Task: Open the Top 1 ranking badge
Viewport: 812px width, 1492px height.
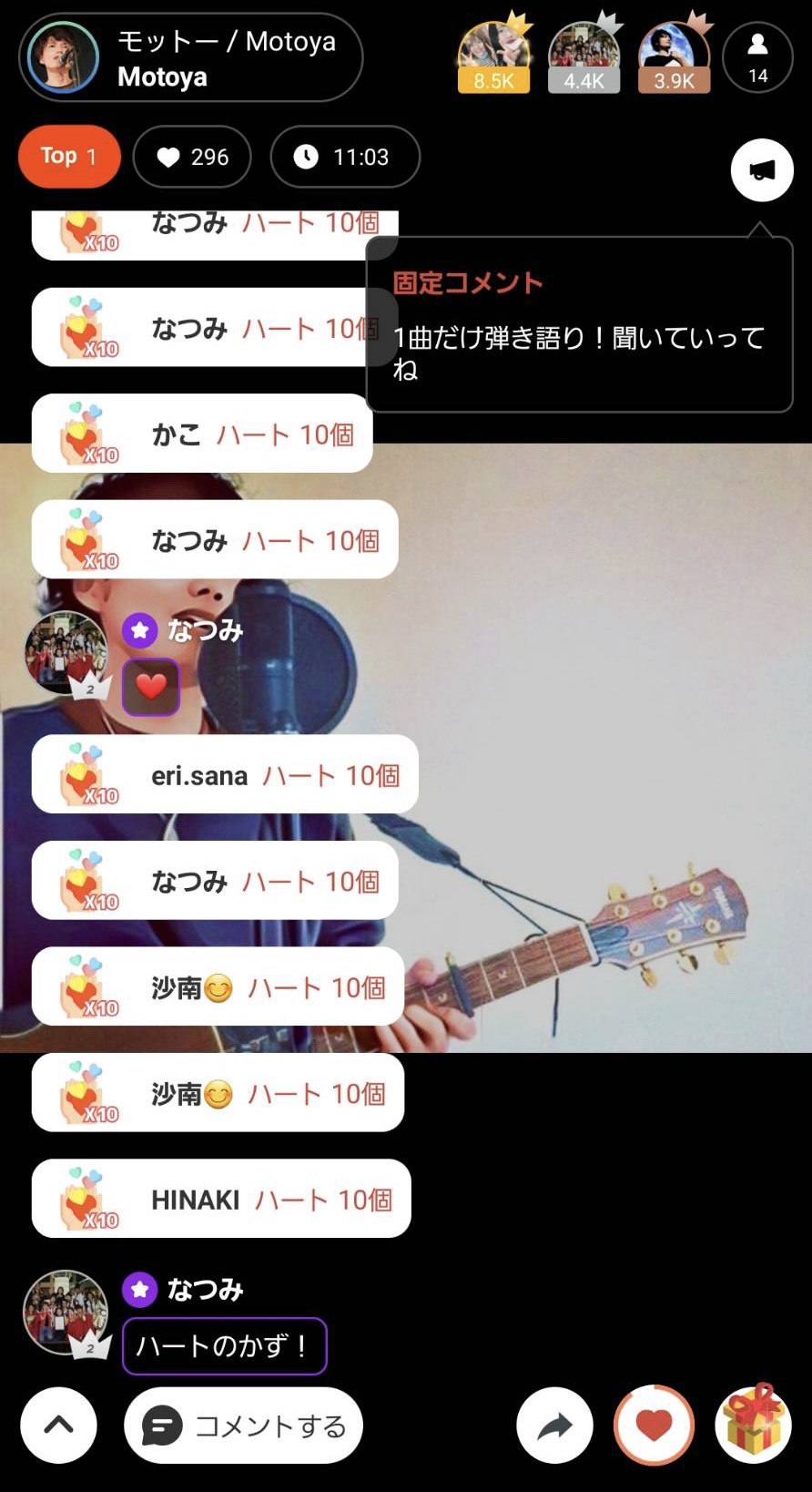Action: 69,157
